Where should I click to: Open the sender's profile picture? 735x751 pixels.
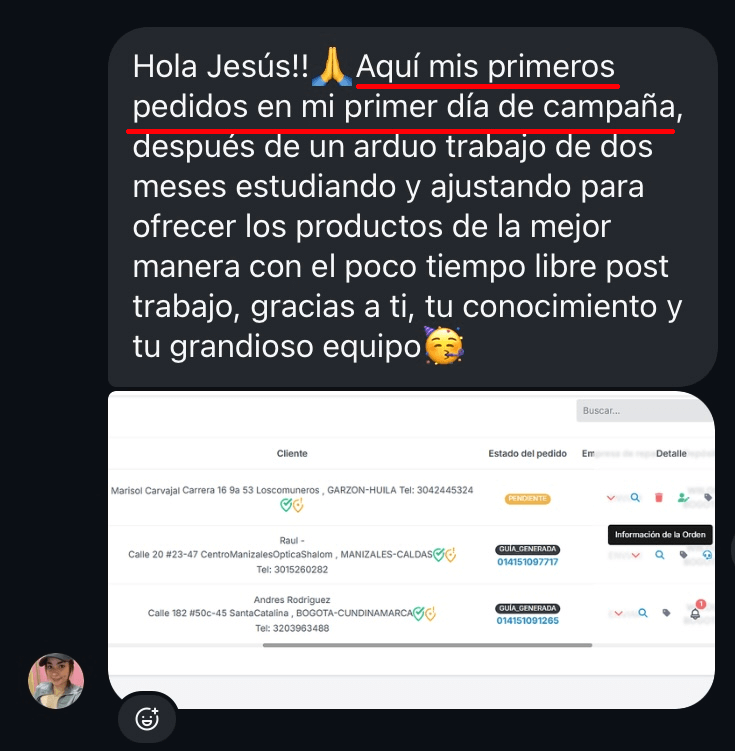[55, 681]
